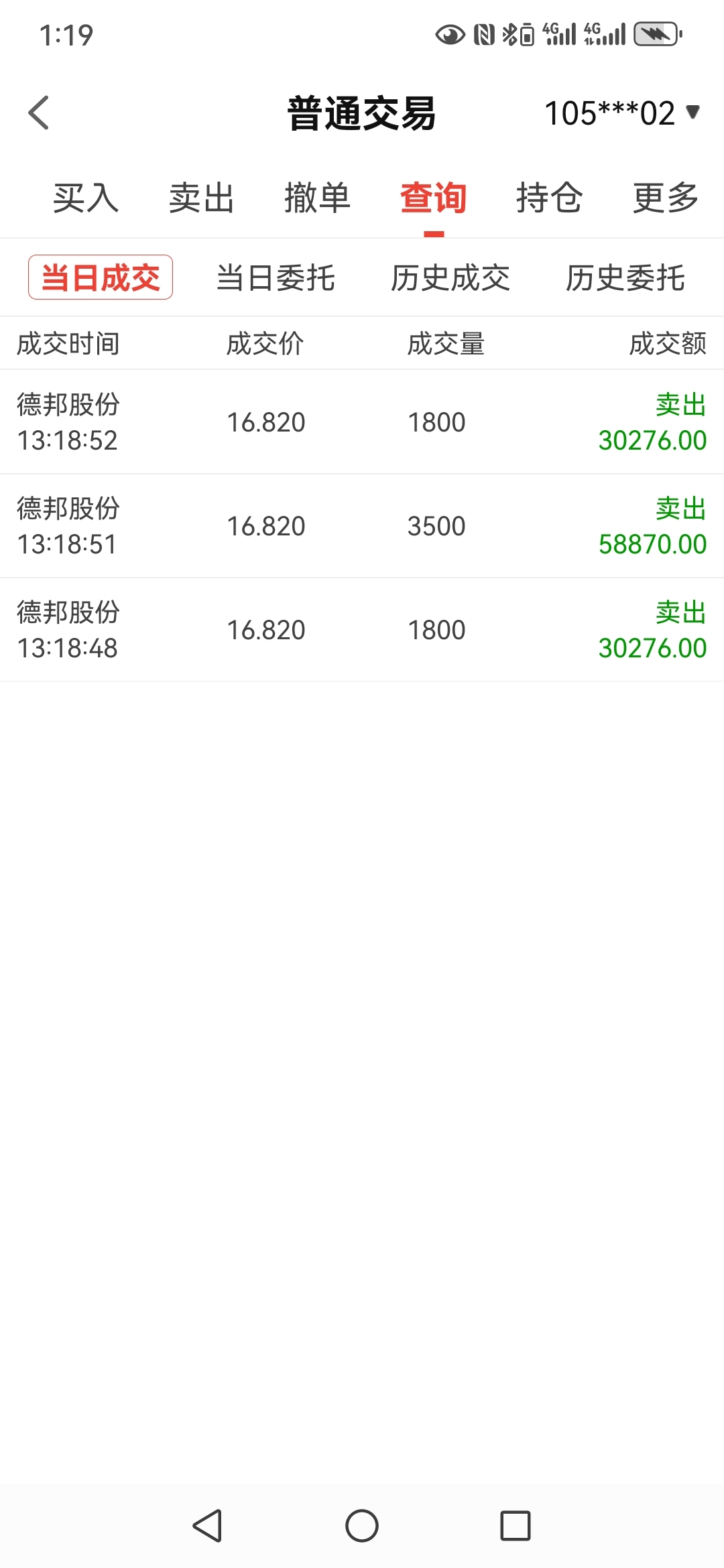The height and width of the screenshot is (1568, 724).
Task: View 历史成交 records
Action: [450, 277]
